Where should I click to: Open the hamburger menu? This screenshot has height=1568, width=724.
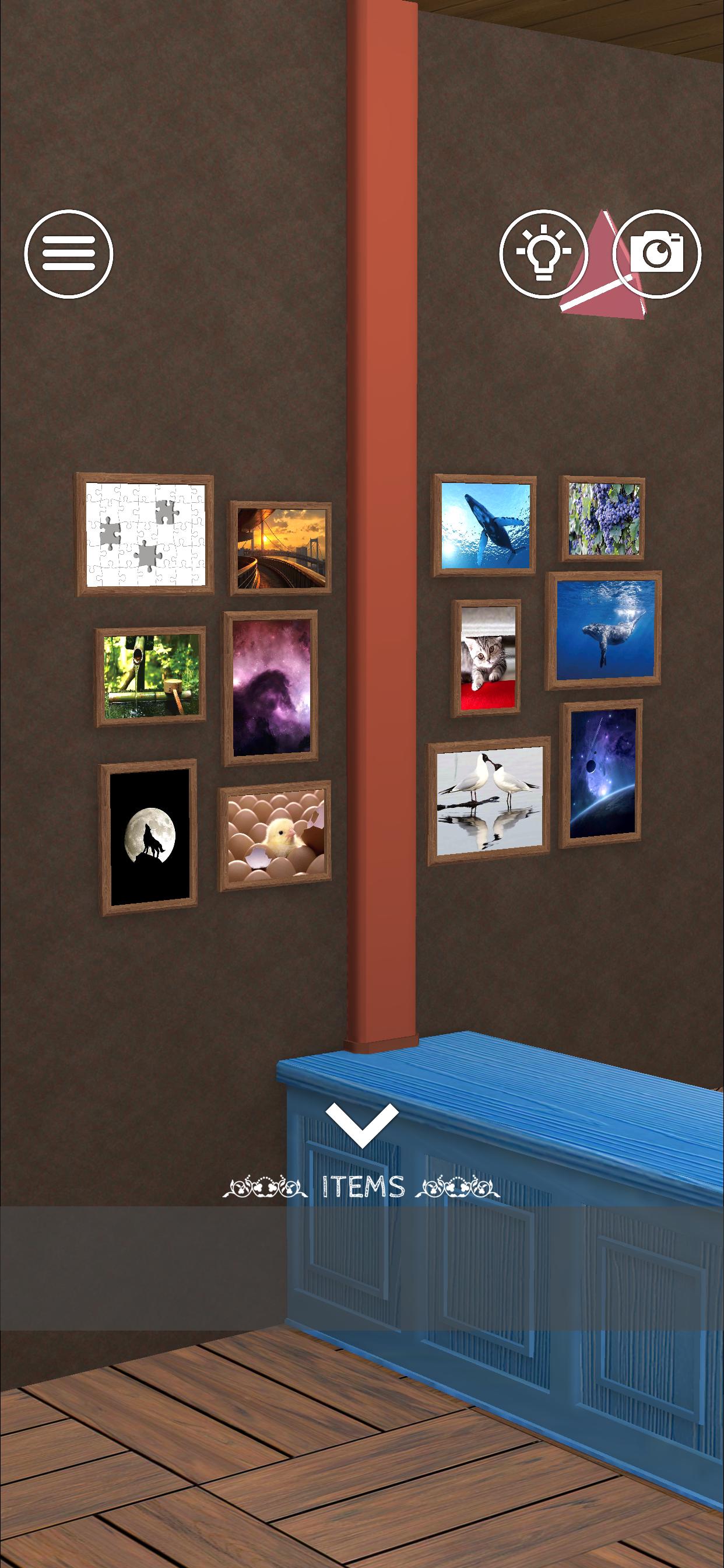click(68, 254)
